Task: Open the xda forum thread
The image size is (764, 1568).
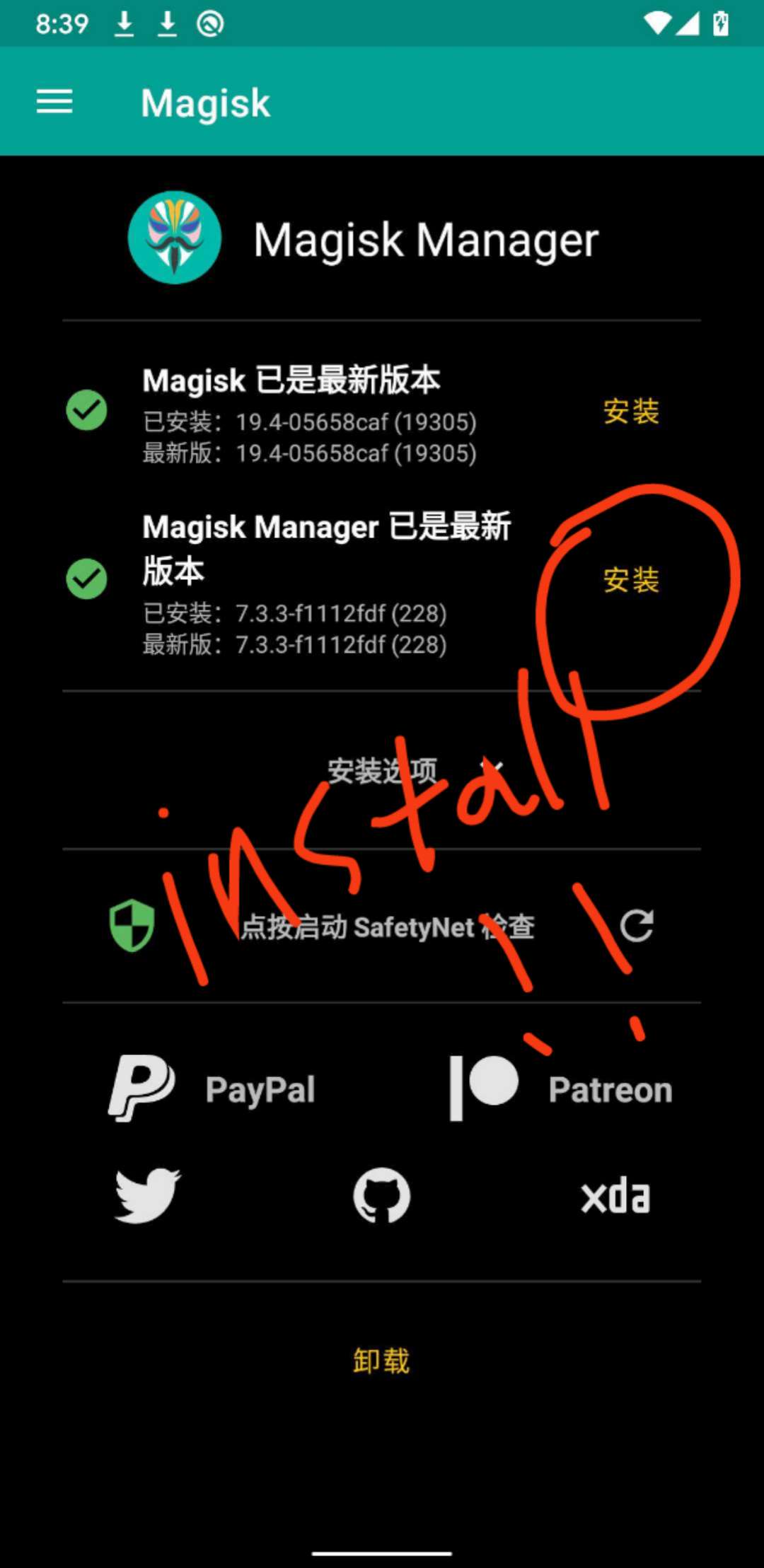Action: [x=615, y=1196]
